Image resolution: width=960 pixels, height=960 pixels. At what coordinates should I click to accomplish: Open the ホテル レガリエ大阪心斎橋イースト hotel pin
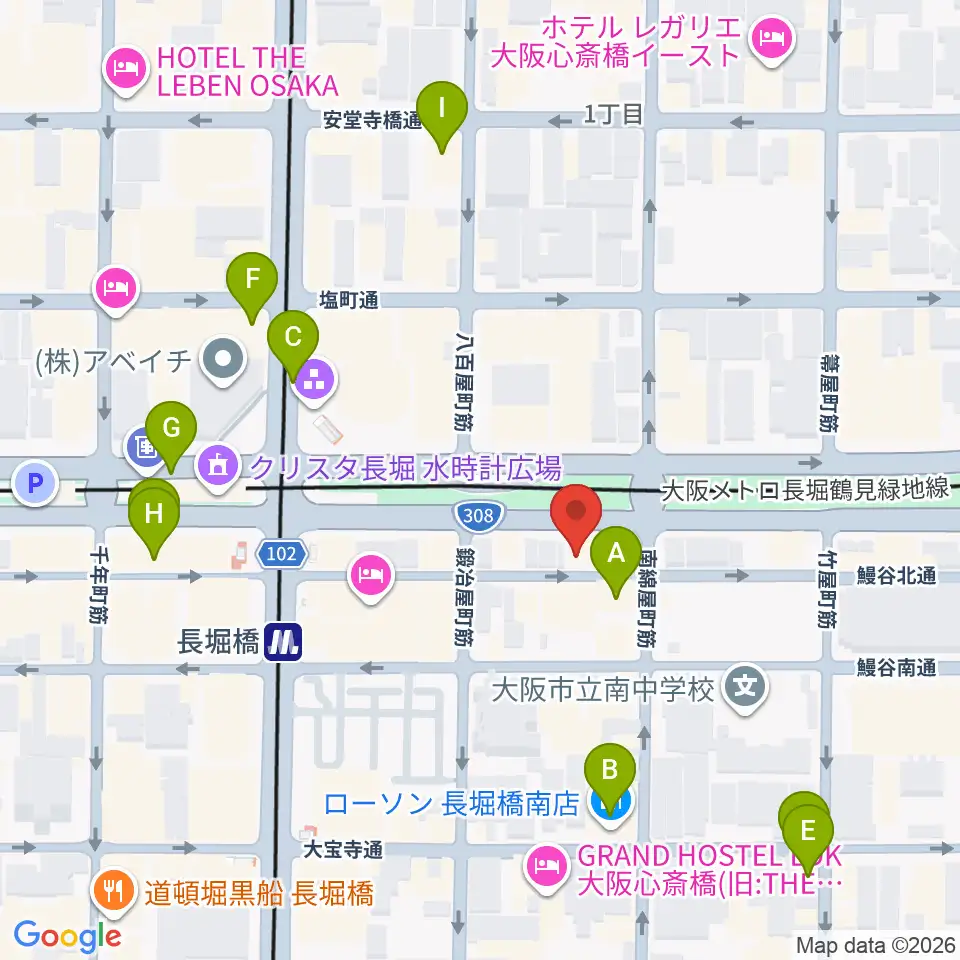(x=771, y=40)
